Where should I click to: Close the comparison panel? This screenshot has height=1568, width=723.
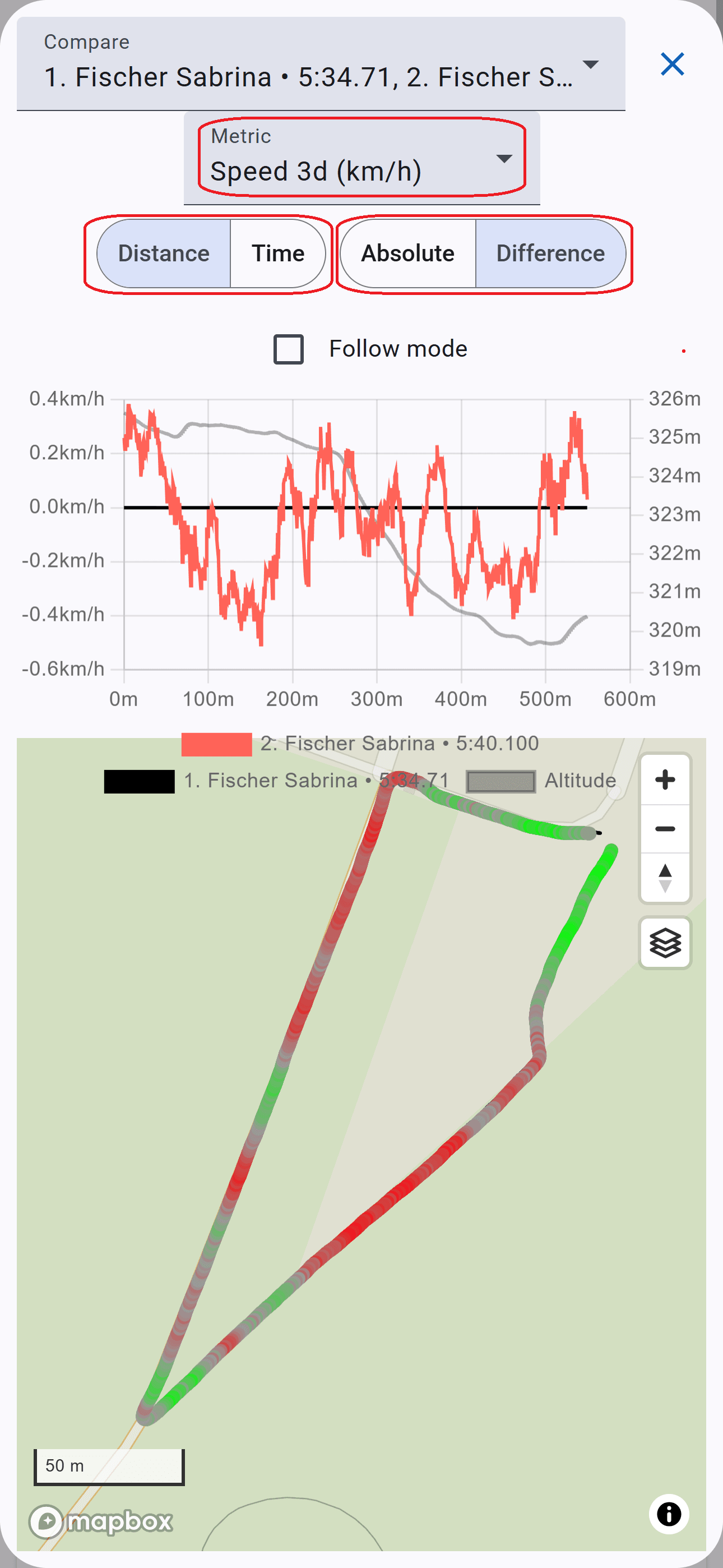click(673, 64)
